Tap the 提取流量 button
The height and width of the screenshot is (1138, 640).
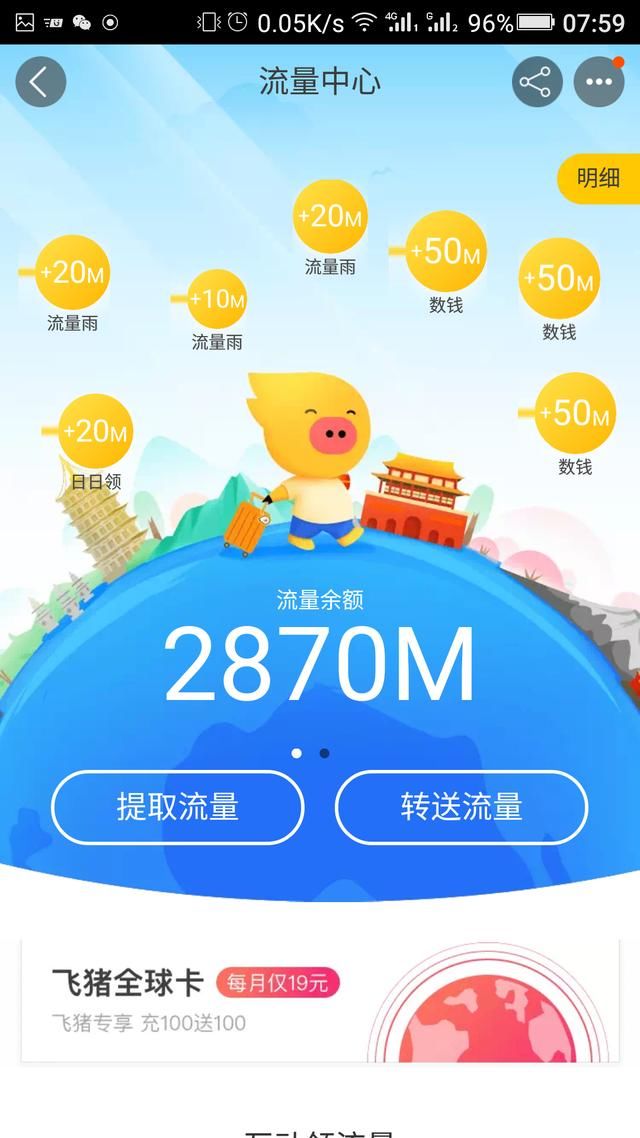click(177, 807)
